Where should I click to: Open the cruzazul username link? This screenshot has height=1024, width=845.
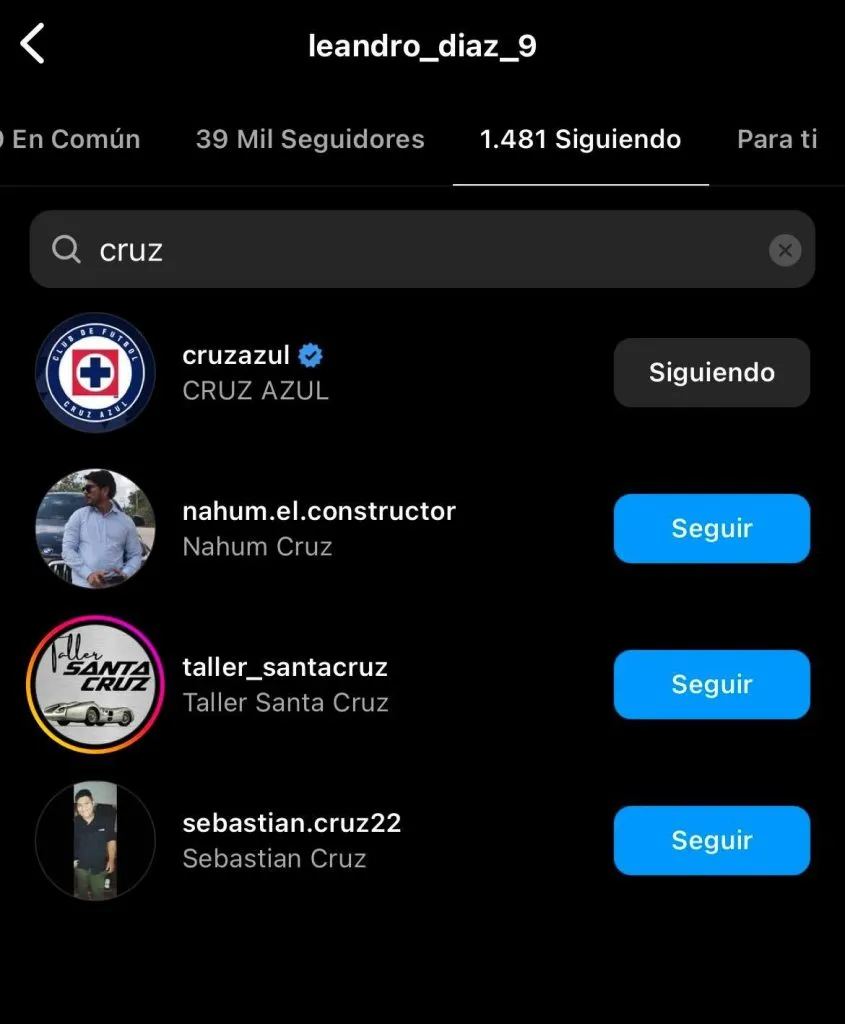tap(237, 354)
